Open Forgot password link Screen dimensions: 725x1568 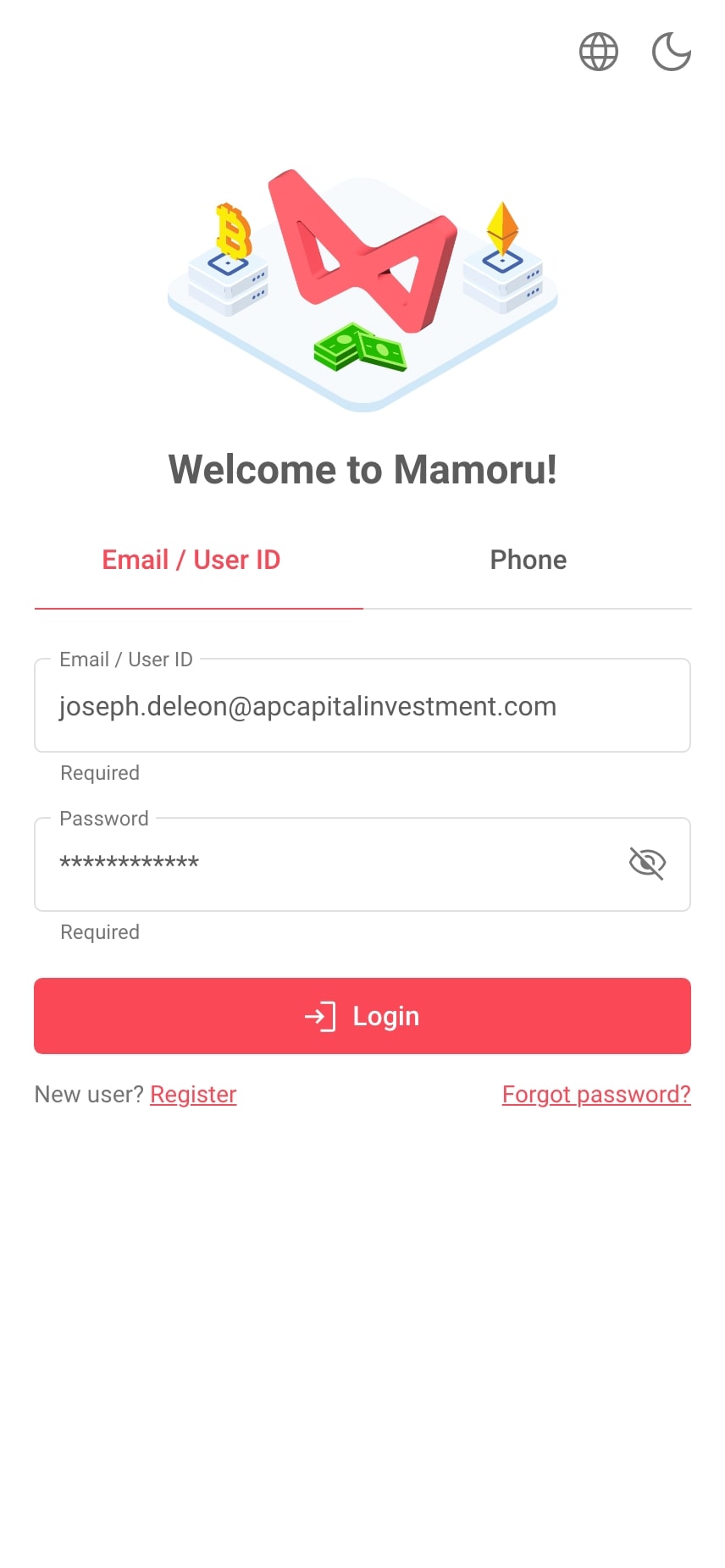[595, 1095]
